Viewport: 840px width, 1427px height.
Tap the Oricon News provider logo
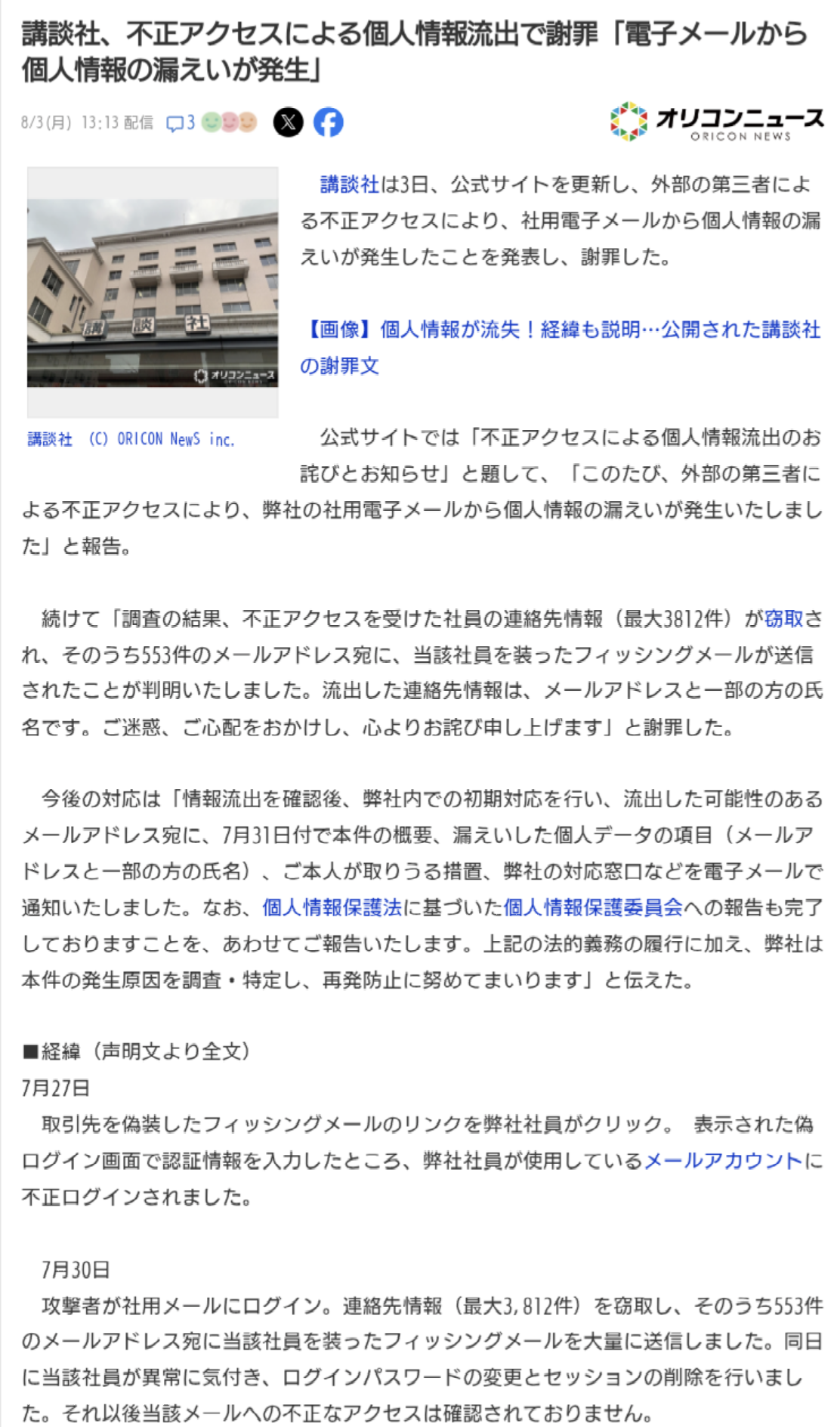click(x=717, y=122)
